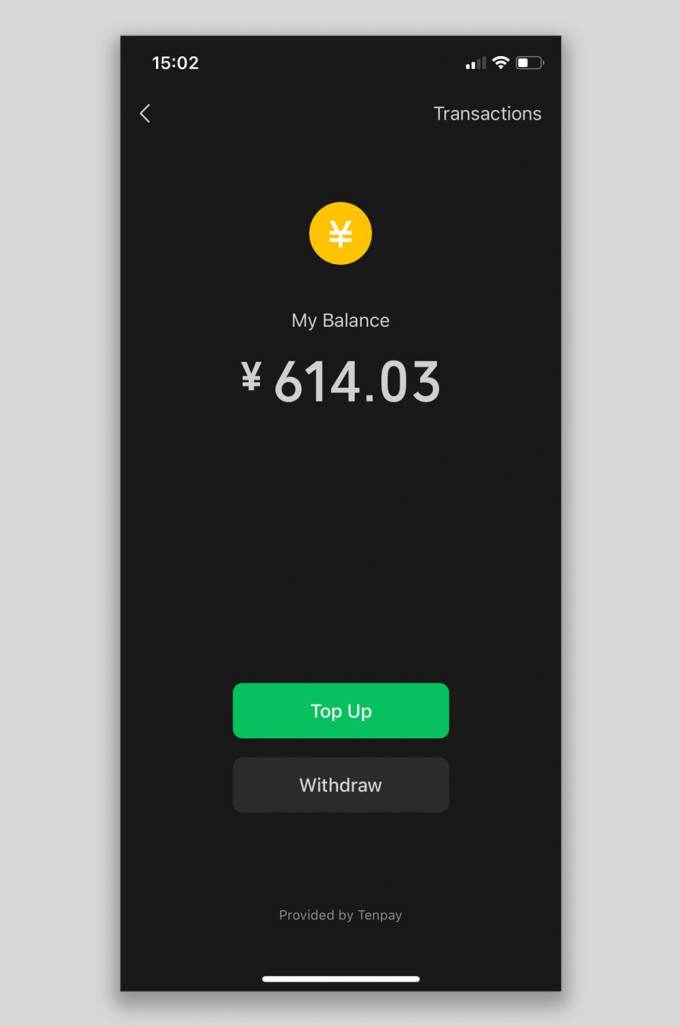Tap the green Top Up button
Viewport: 680px width, 1026px height.
[x=340, y=711]
